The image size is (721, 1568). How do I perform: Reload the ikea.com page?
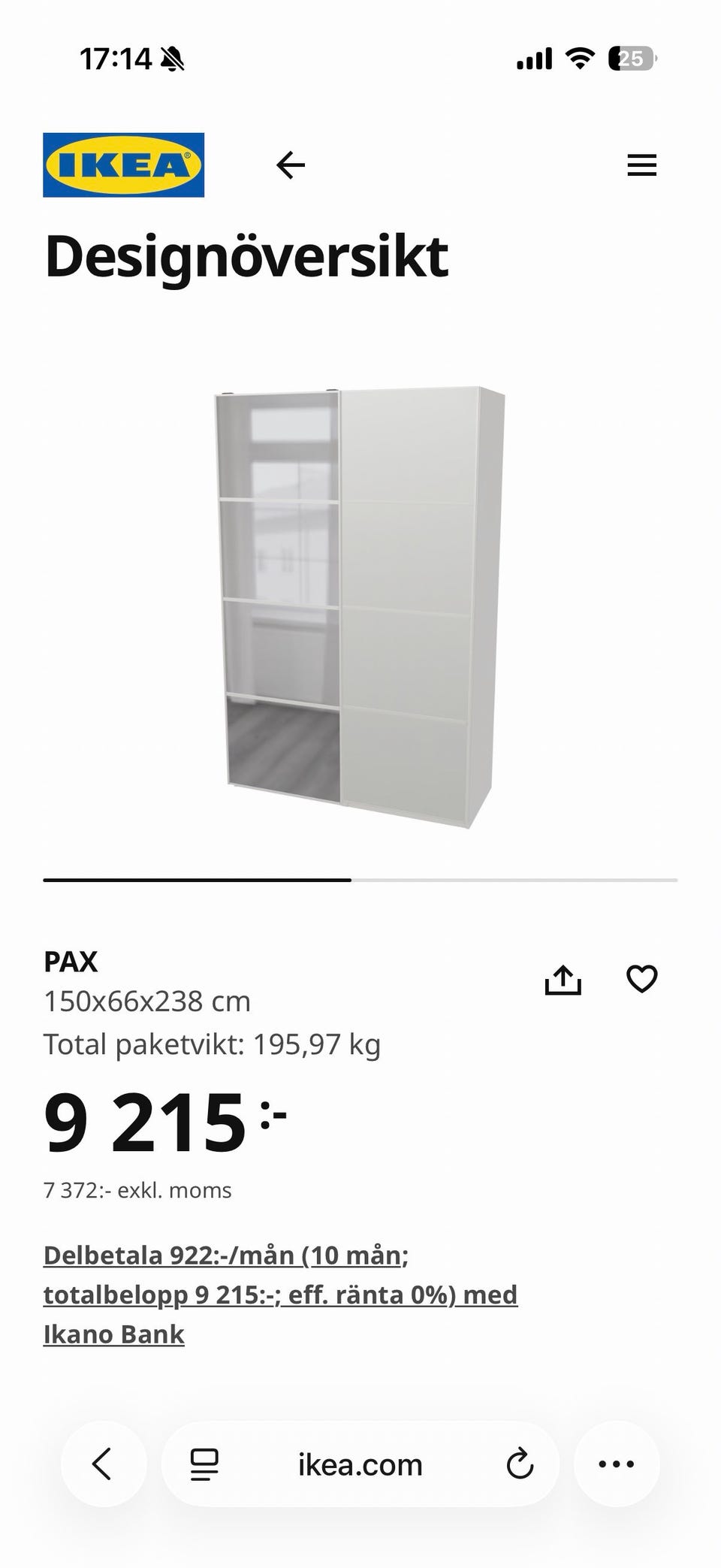521,1464
